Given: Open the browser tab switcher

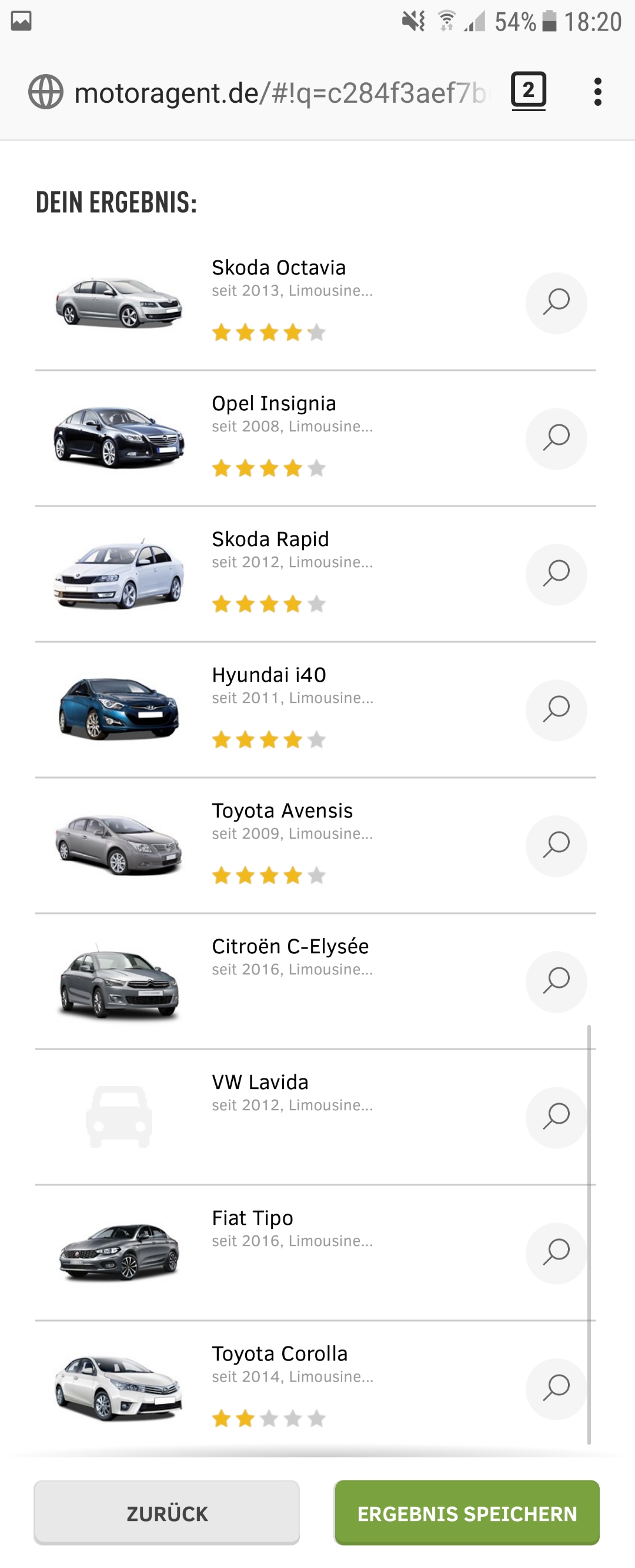Looking at the screenshot, I should (528, 91).
